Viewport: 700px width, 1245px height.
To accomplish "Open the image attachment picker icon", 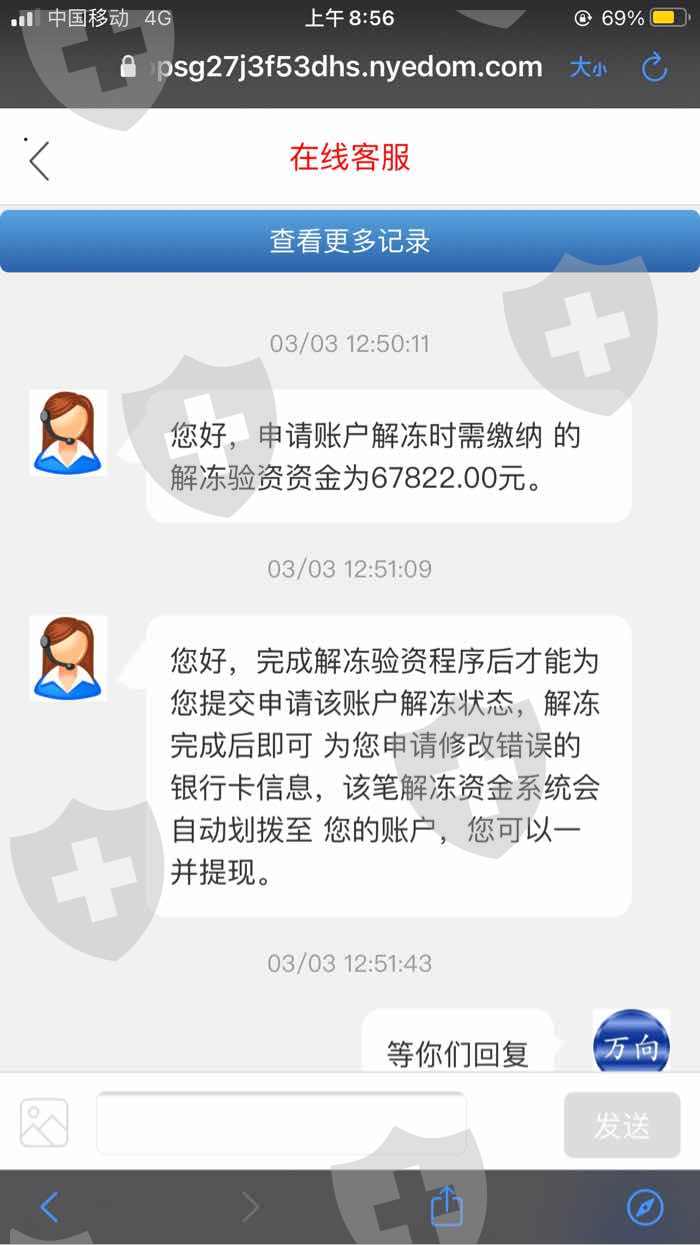I will pos(45,1123).
